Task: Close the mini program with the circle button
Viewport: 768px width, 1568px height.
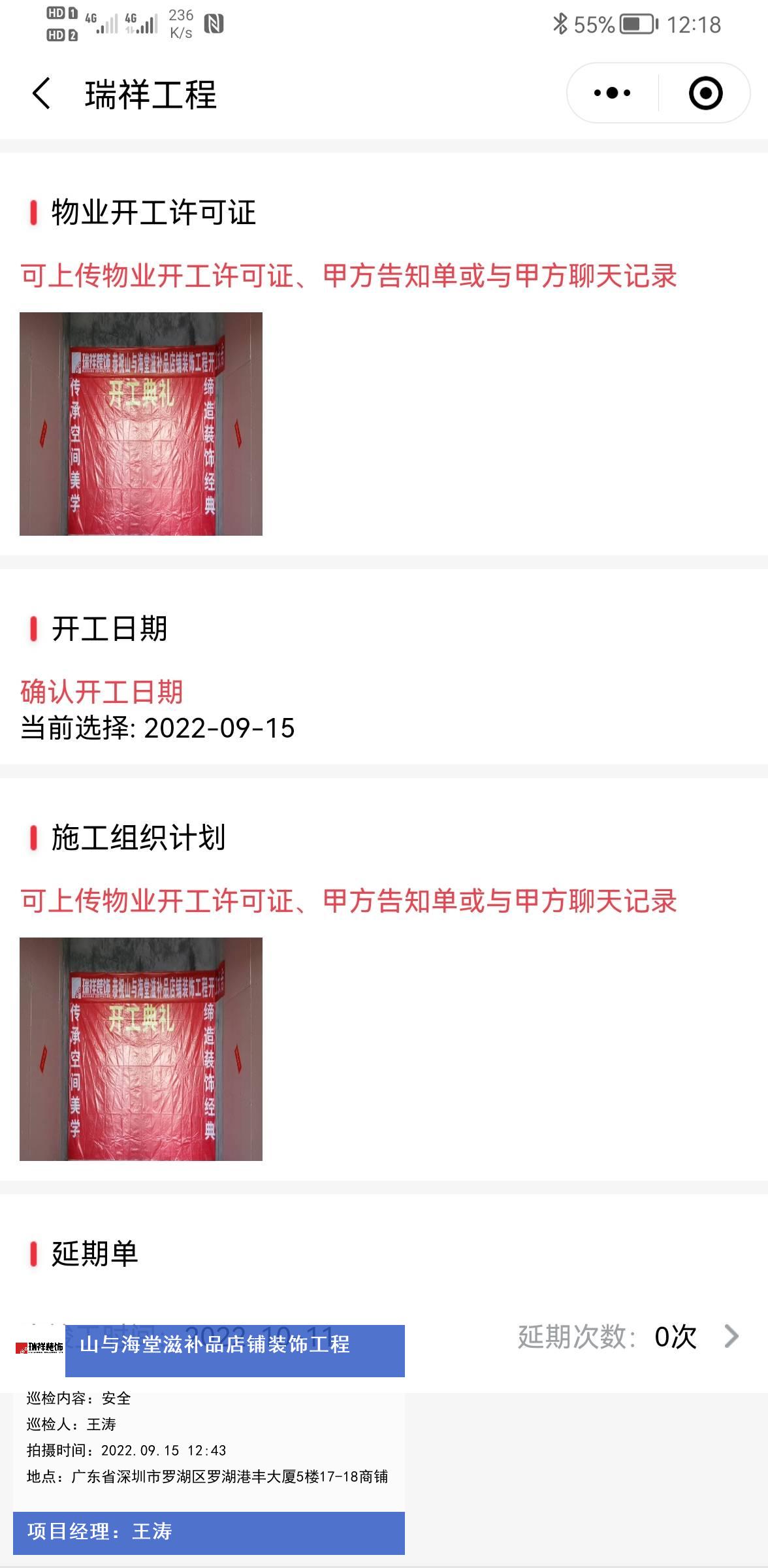Action: tap(705, 93)
